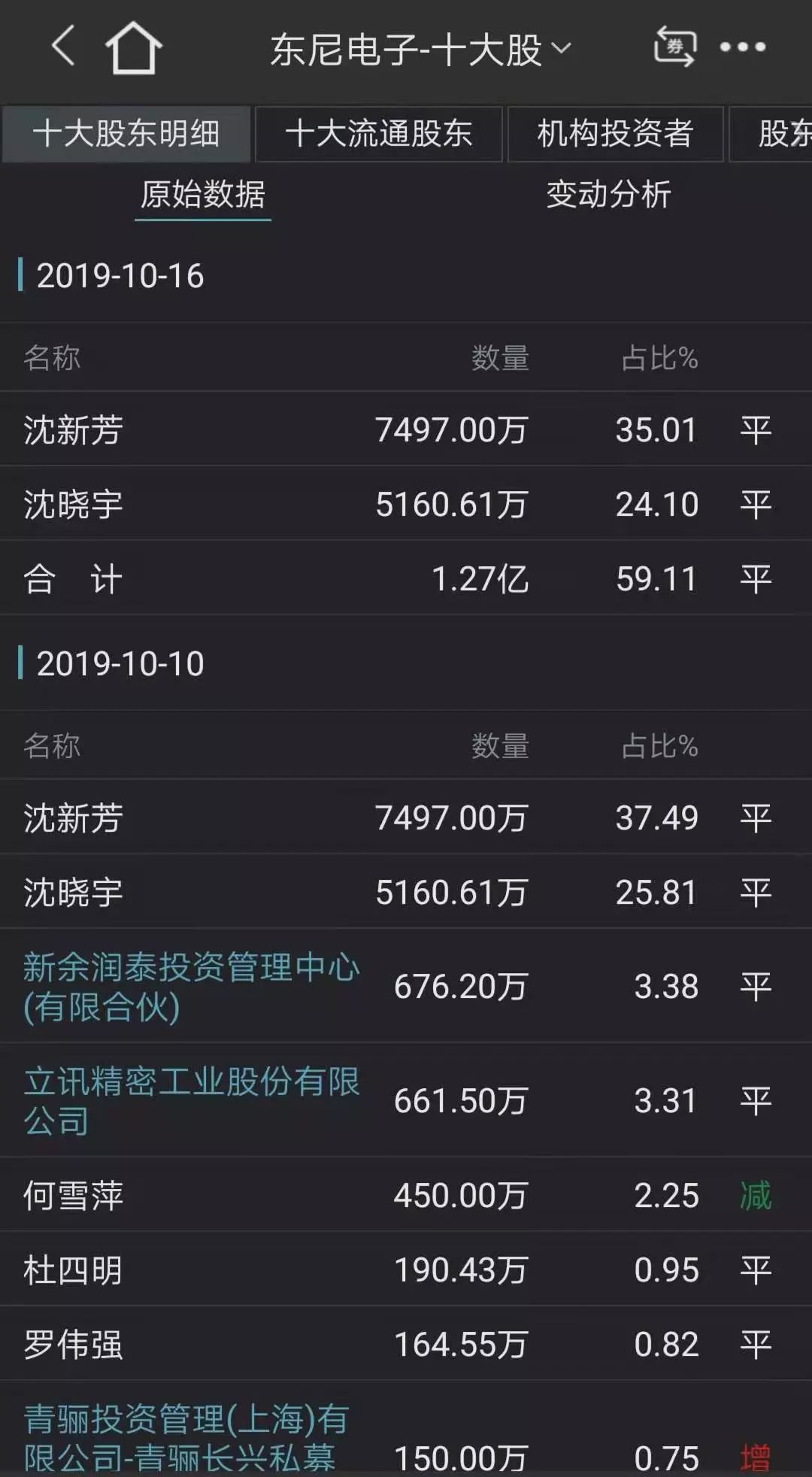Screen dimensions: 812x1477
Task: Expand the 东尼电子-十大股 title dropdown
Action: coord(420,50)
